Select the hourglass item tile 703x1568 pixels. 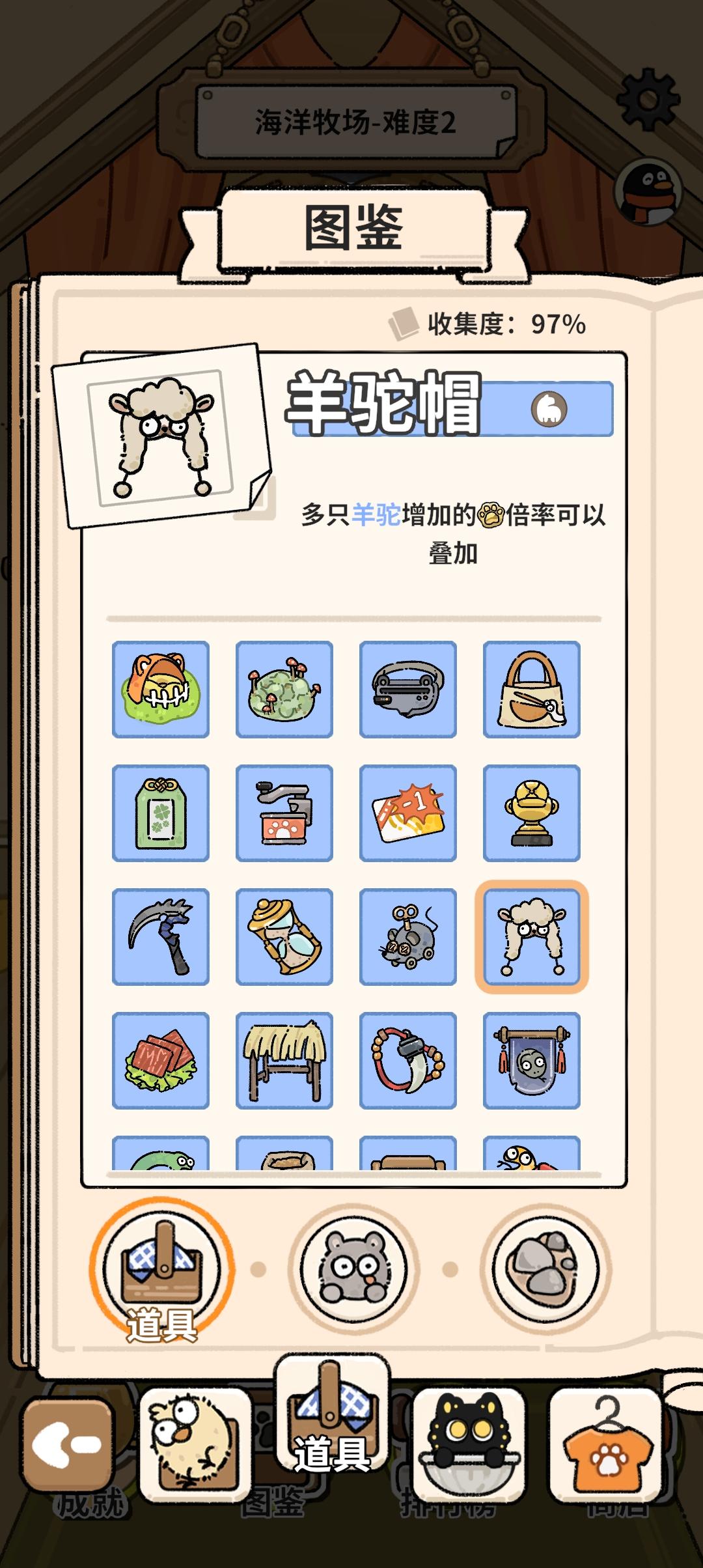point(284,937)
